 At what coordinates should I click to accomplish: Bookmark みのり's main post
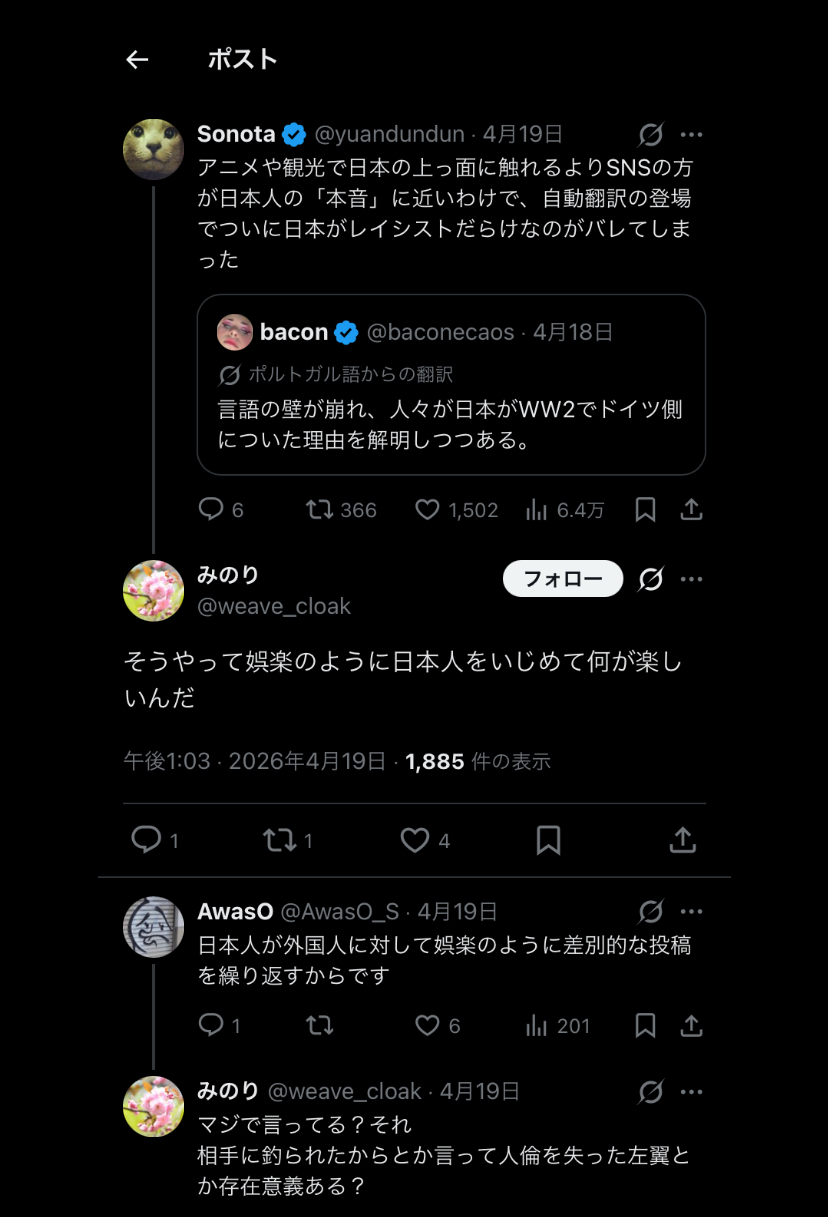(x=548, y=840)
